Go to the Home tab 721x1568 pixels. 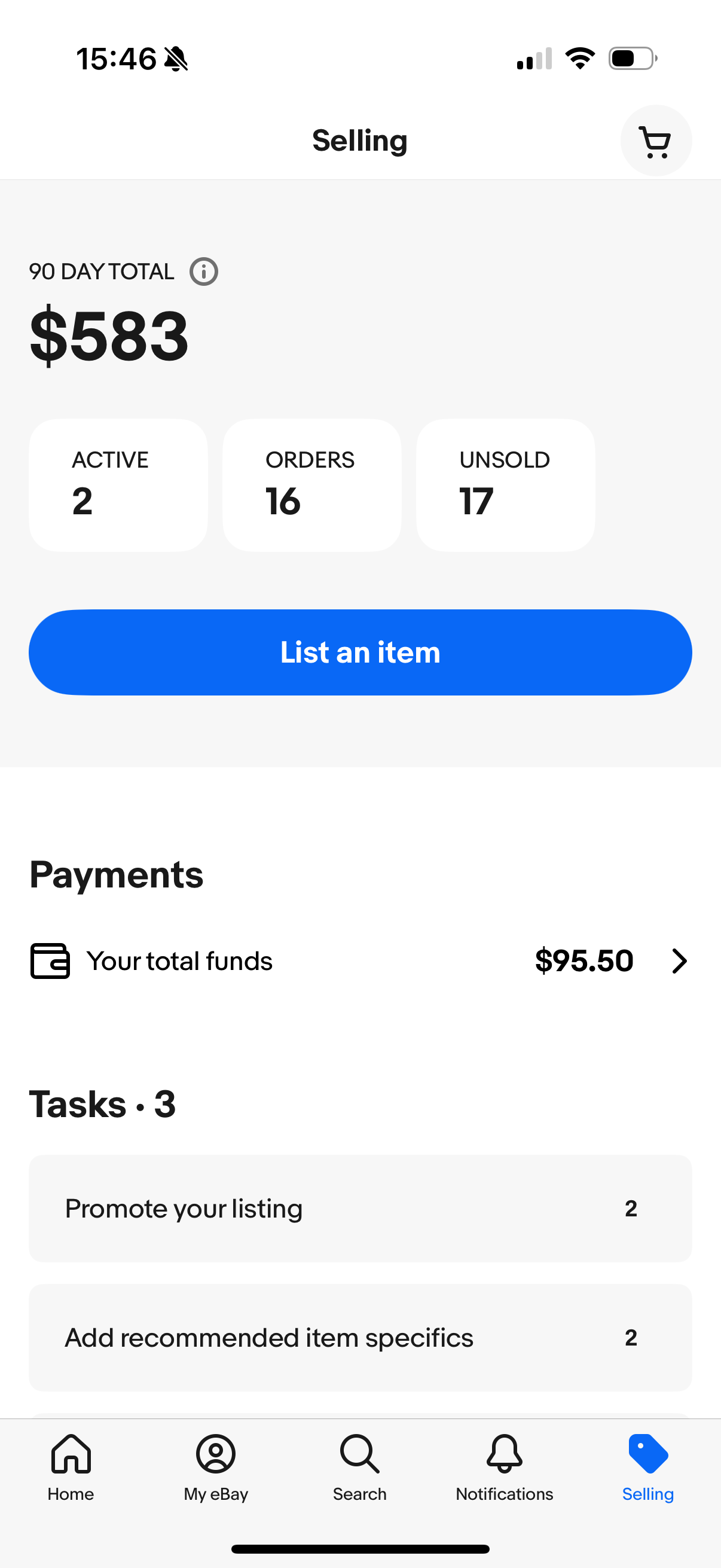[x=71, y=1468]
